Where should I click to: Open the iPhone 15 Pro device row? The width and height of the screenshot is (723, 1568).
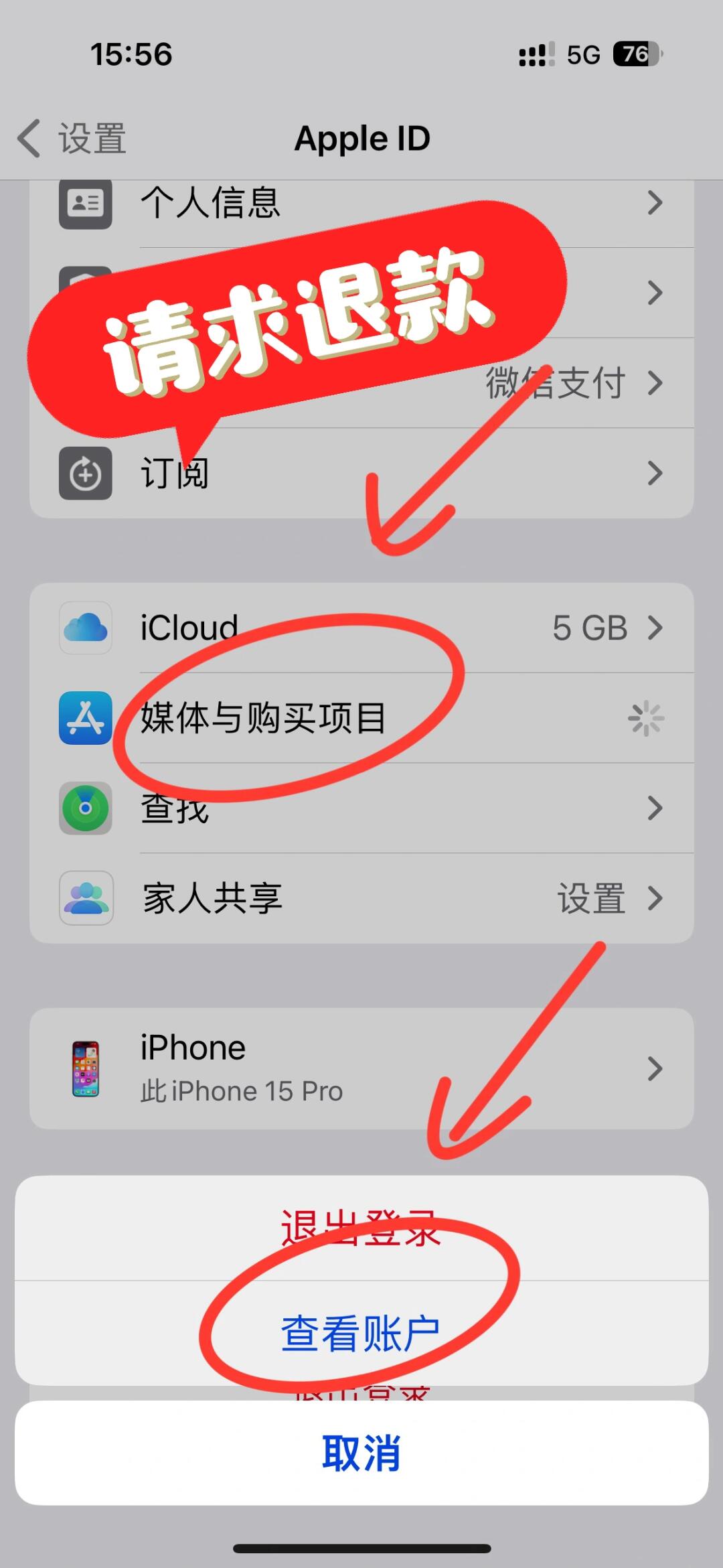[361, 1068]
